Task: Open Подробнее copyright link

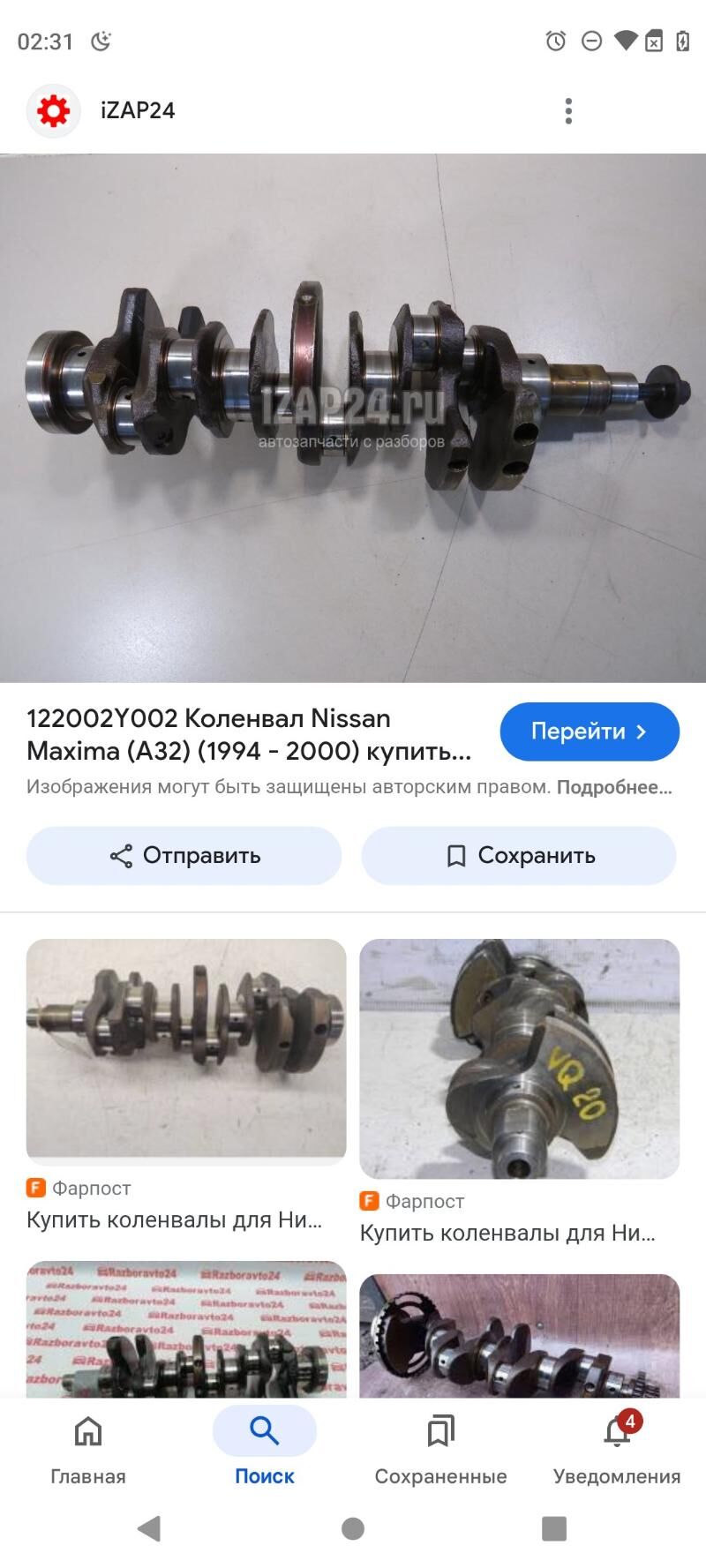Action: coord(614,787)
